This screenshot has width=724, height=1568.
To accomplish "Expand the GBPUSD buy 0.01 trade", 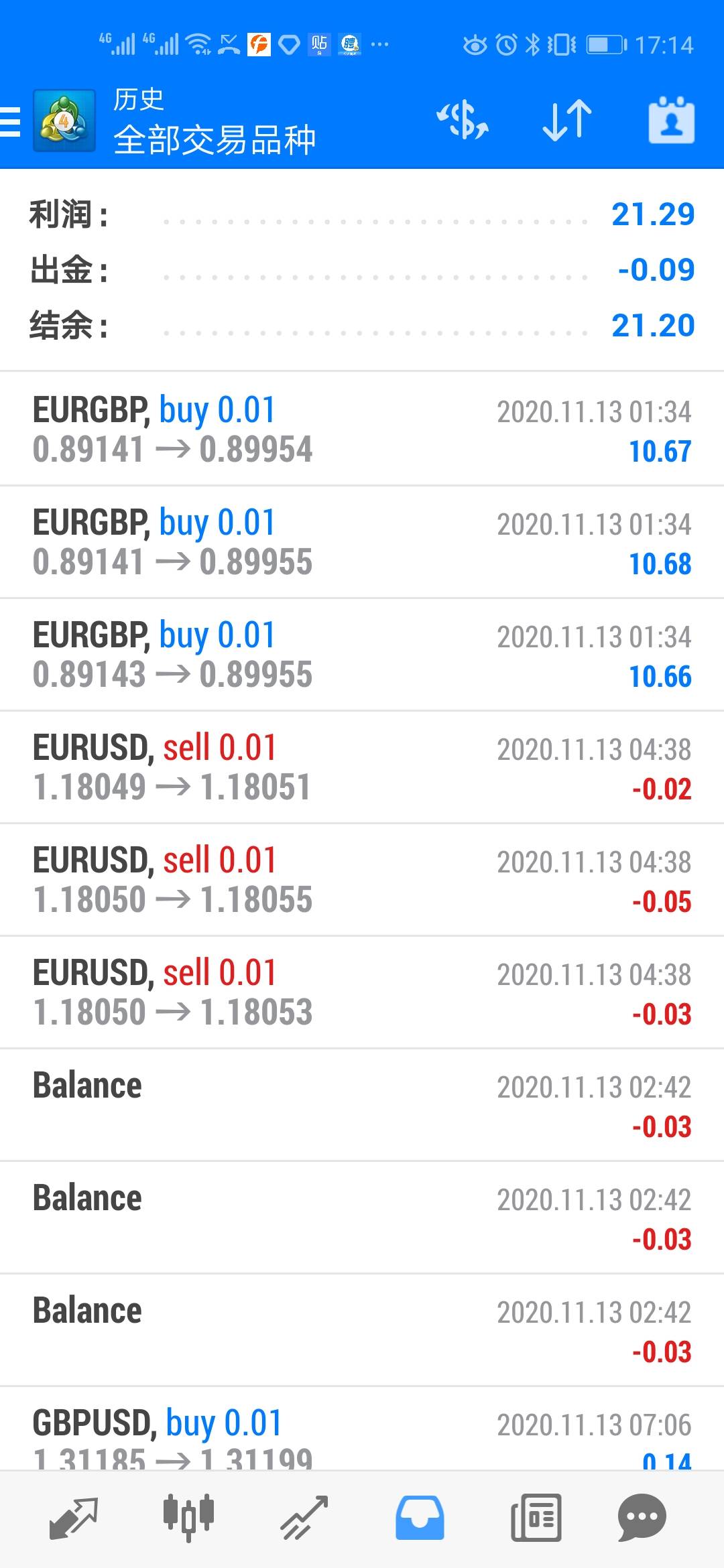I will pyautogui.click(x=362, y=1434).
